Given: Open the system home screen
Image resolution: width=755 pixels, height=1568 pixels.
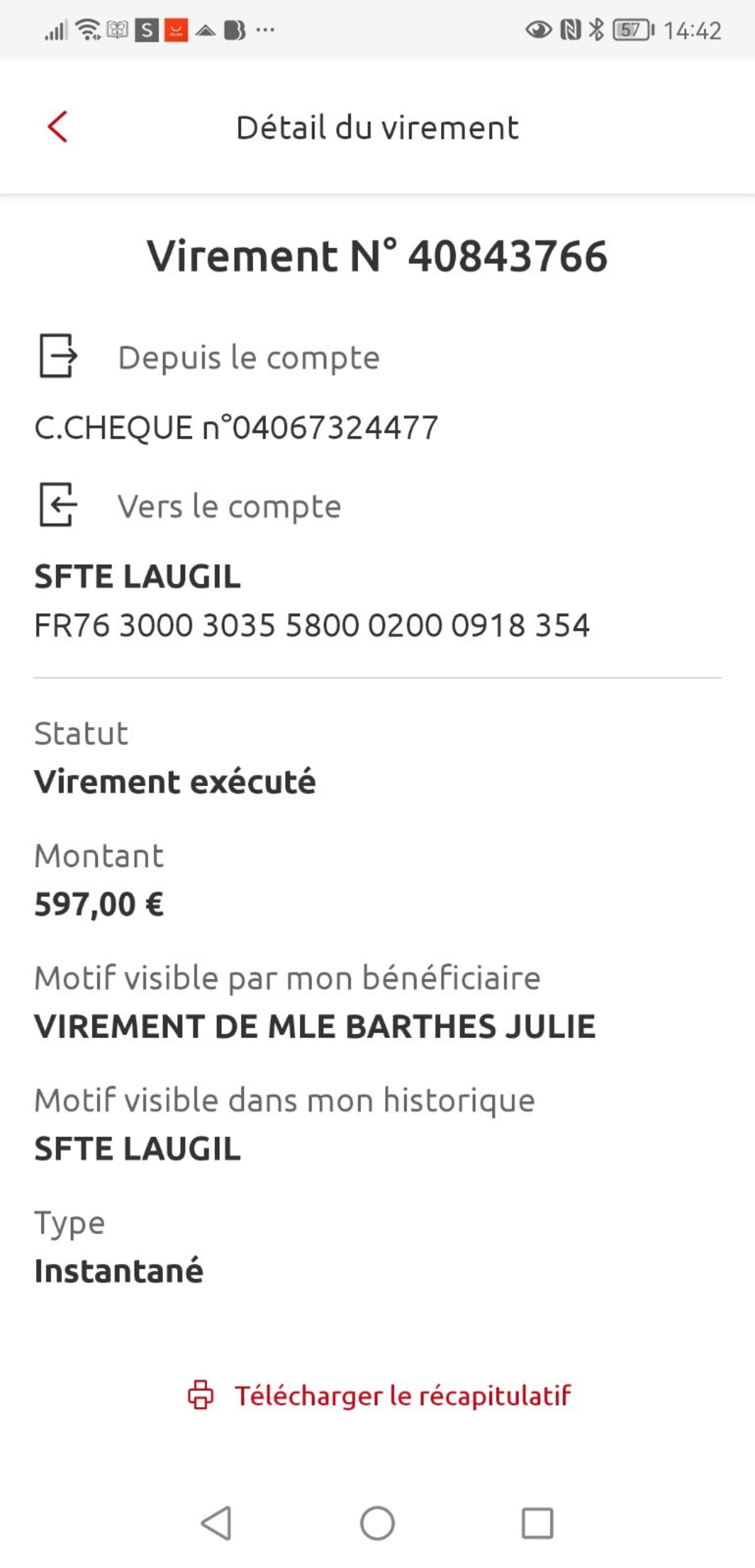Looking at the screenshot, I should 377,1523.
